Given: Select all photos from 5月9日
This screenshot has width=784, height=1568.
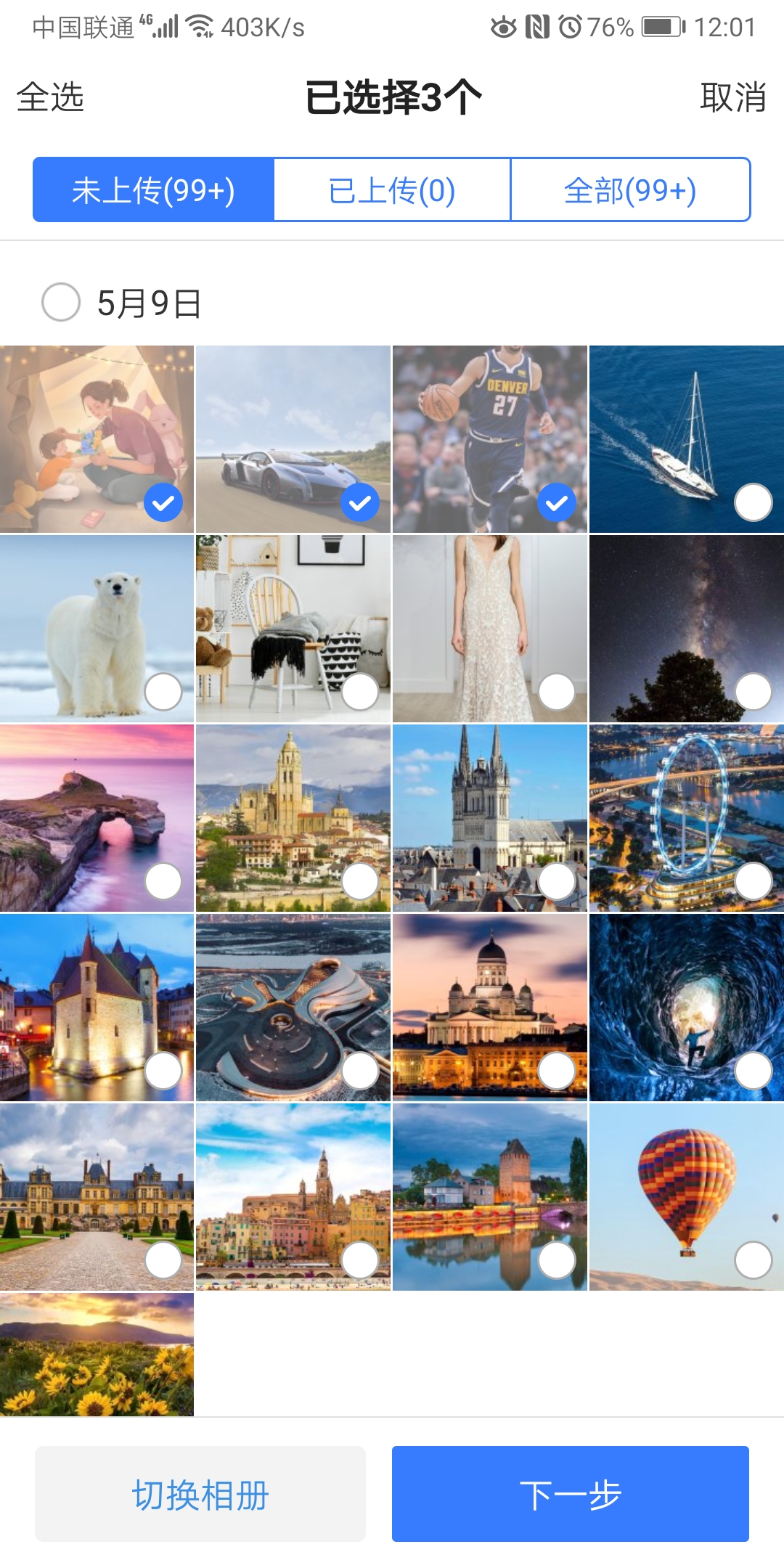Looking at the screenshot, I should pos(61,302).
